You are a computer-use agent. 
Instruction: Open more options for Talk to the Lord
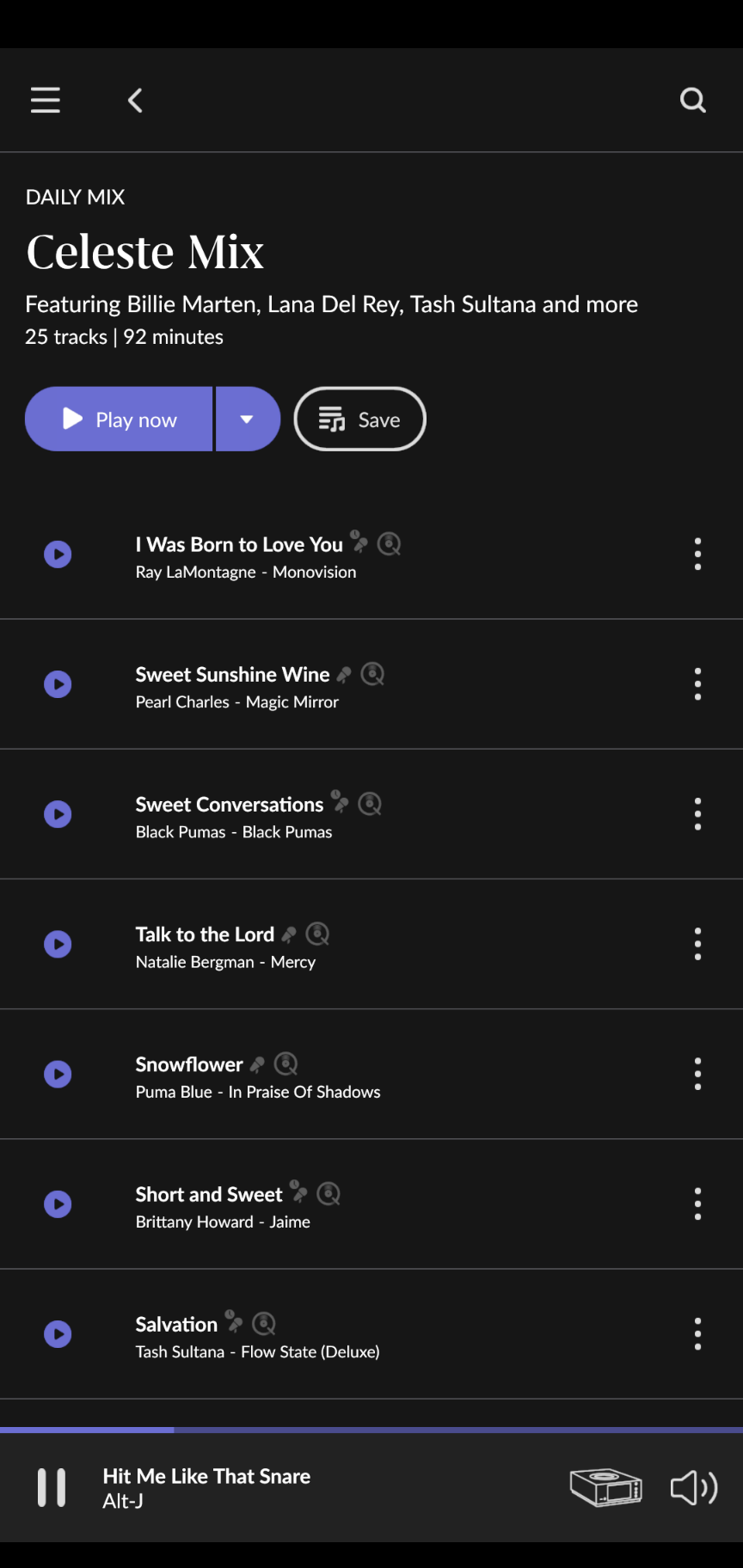(x=697, y=944)
